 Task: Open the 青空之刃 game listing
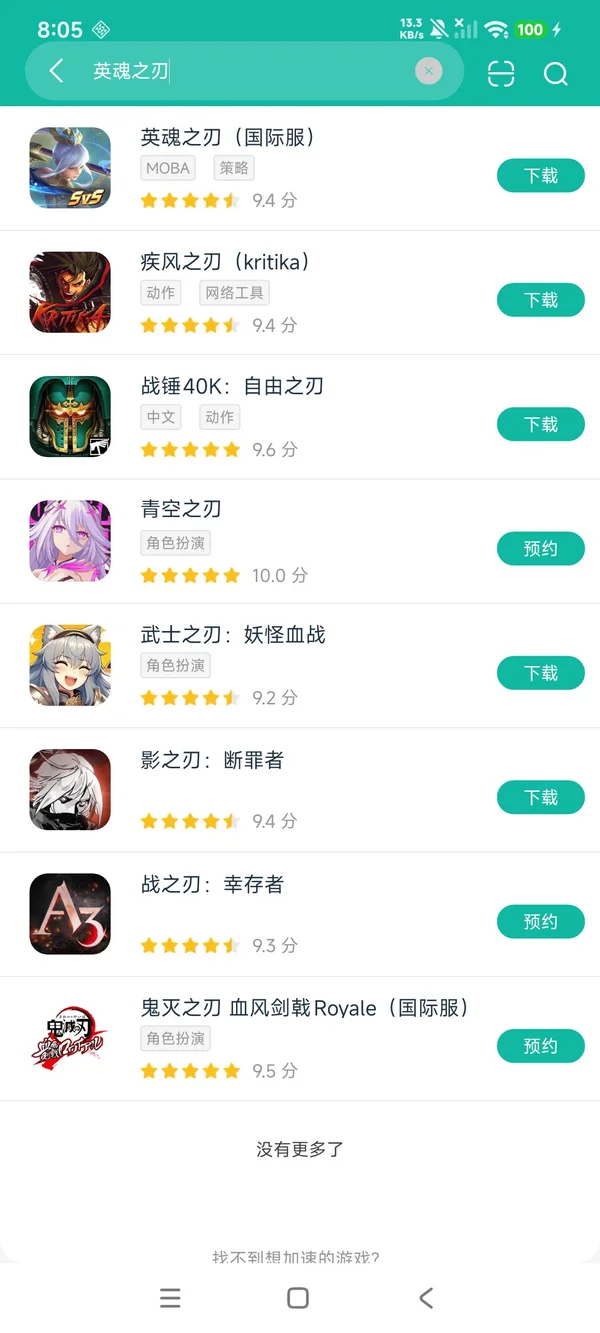(181, 510)
